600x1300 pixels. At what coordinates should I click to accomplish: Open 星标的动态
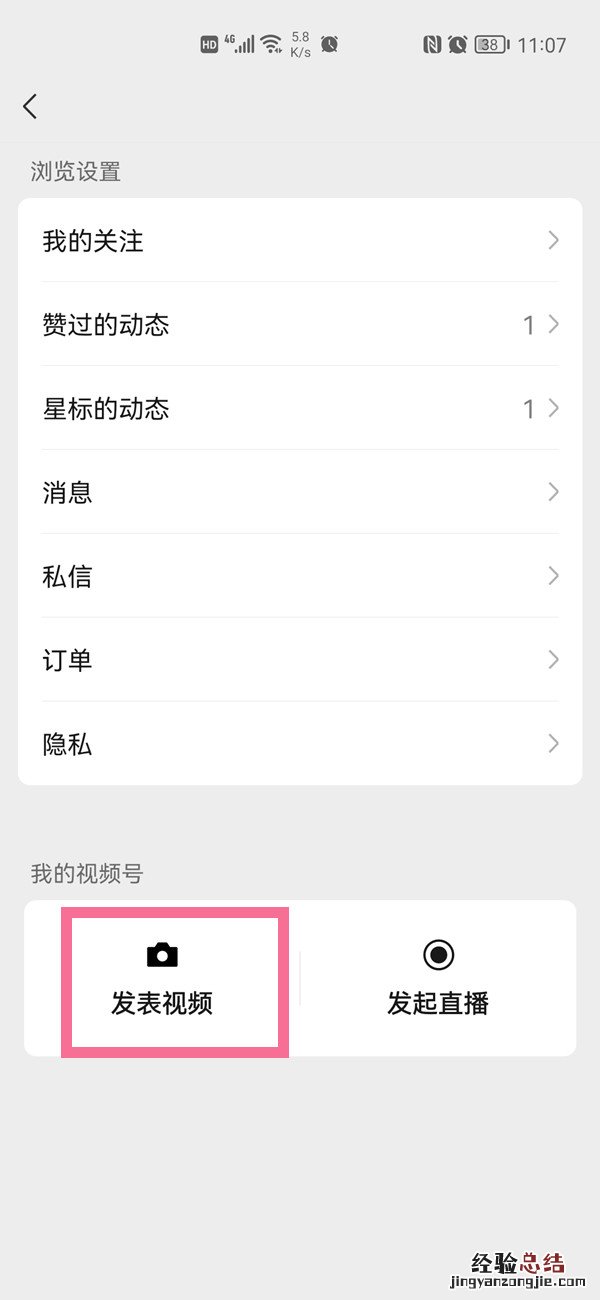pos(300,409)
